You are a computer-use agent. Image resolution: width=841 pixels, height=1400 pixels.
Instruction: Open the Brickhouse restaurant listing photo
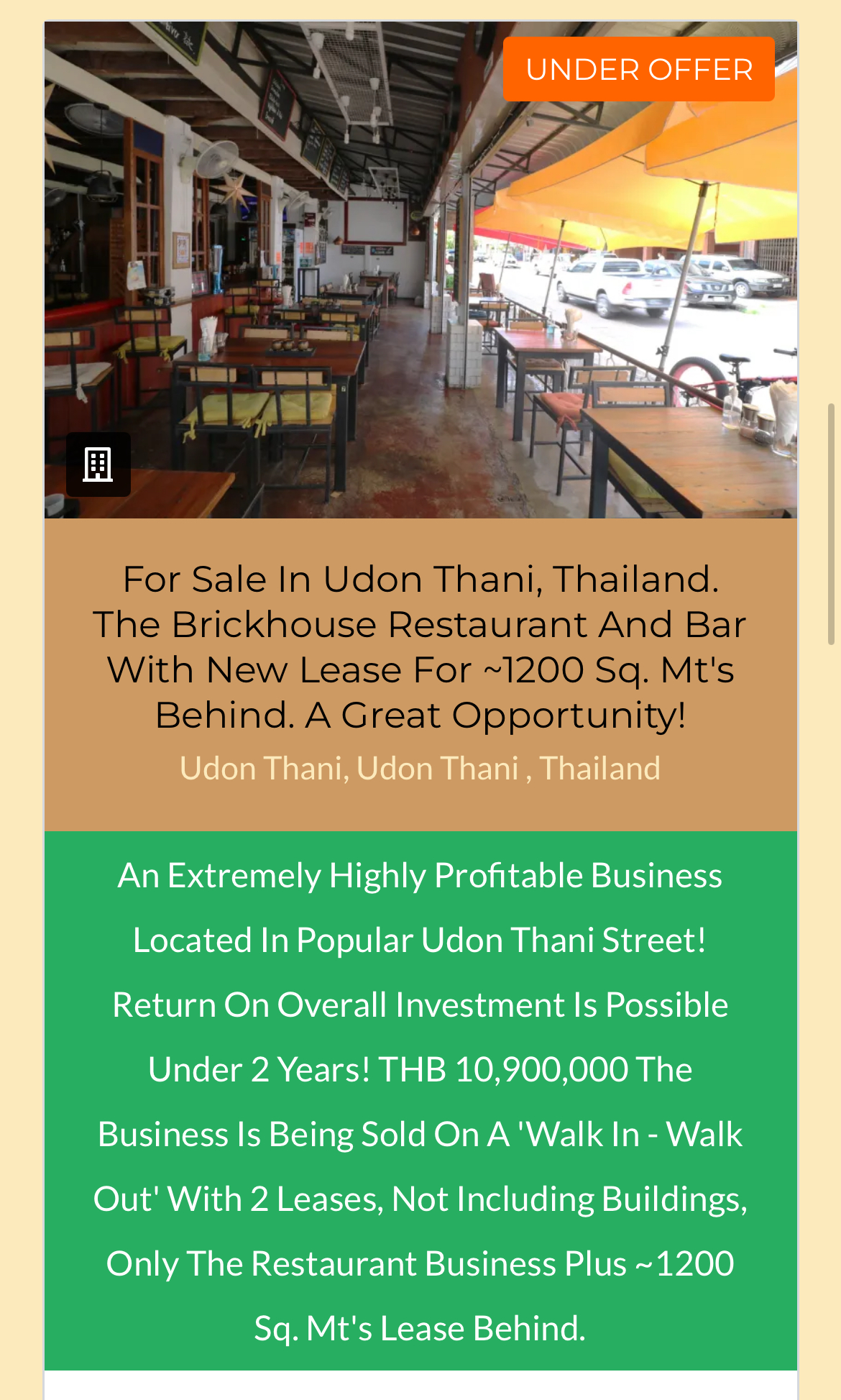pos(420,270)
